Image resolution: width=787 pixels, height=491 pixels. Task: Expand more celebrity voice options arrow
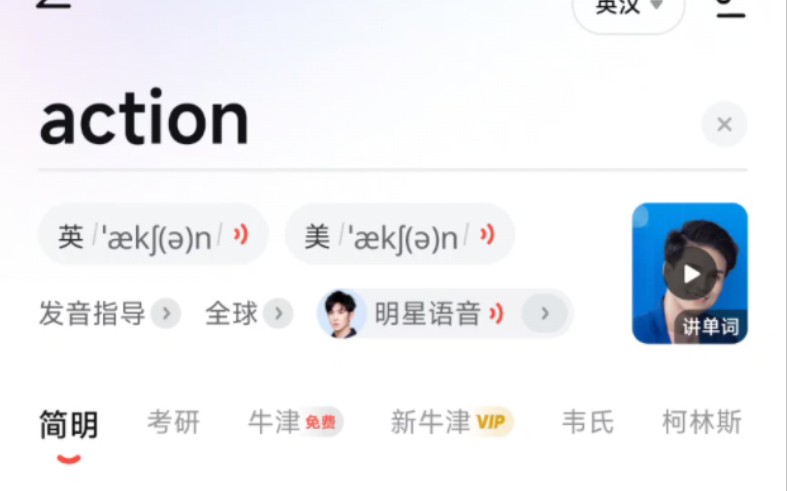tap(545, 314)
